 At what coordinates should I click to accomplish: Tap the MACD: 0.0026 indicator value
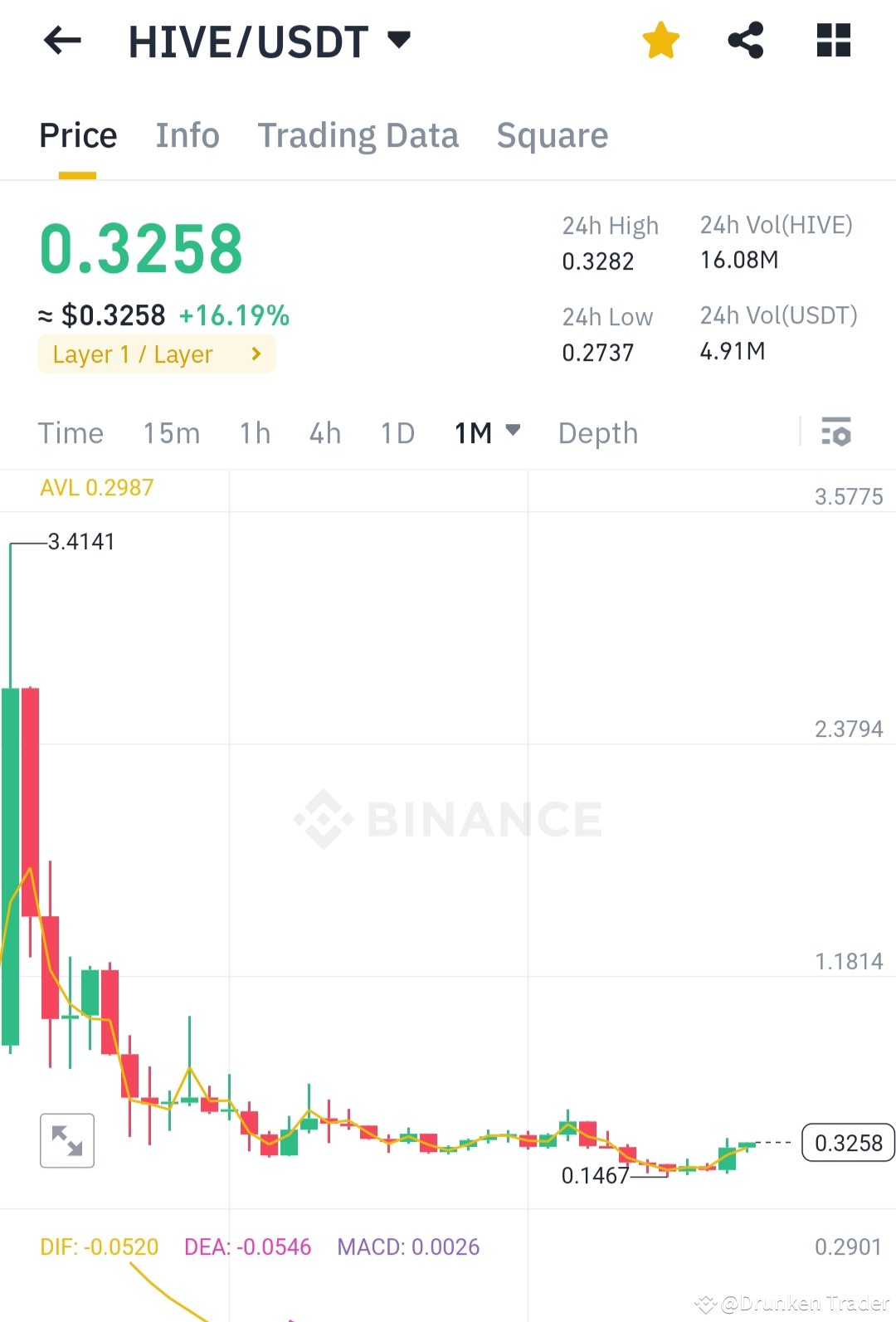(407, 1246)
